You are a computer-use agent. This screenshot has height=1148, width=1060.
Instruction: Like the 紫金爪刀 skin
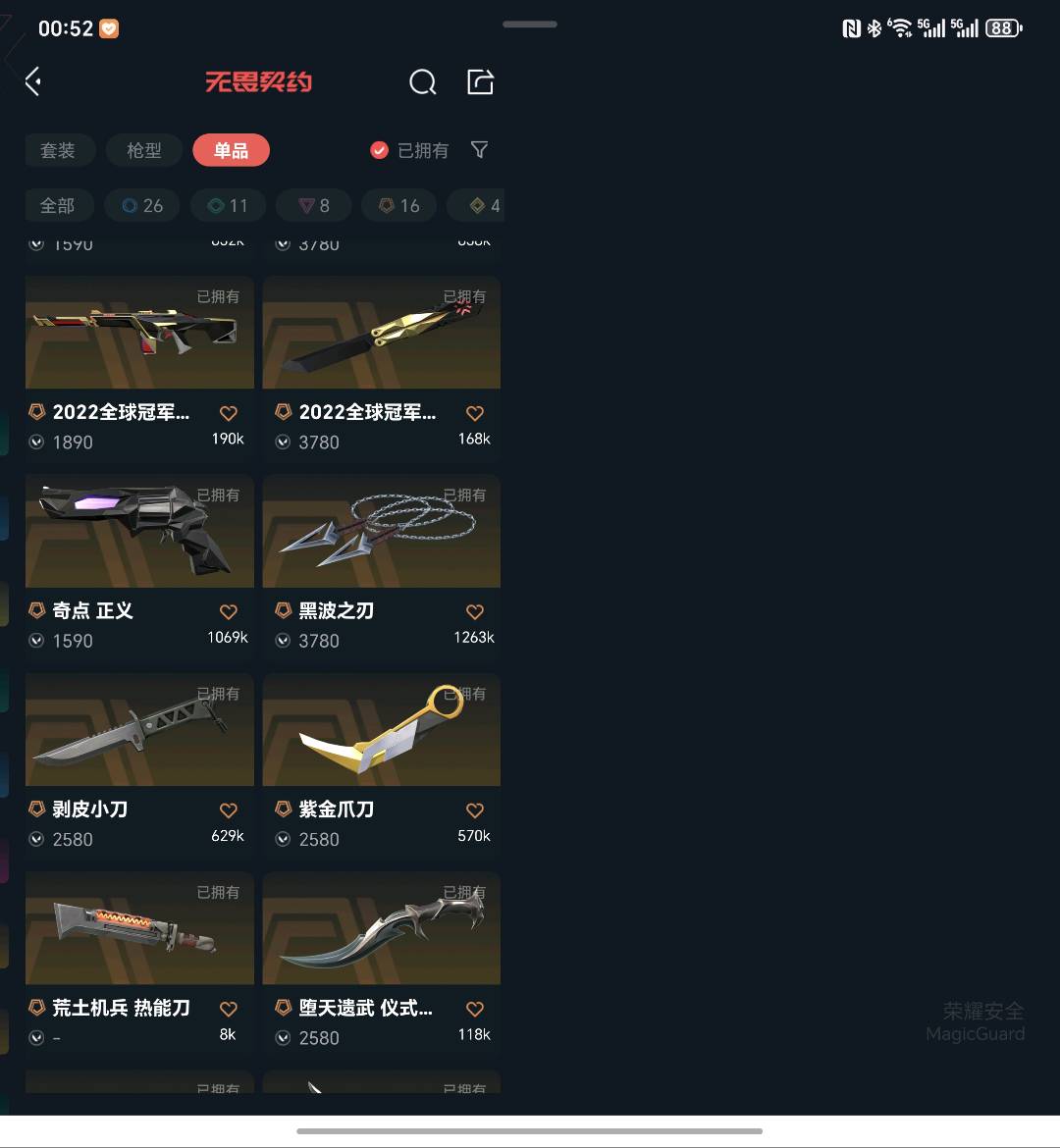coord(474,810)
